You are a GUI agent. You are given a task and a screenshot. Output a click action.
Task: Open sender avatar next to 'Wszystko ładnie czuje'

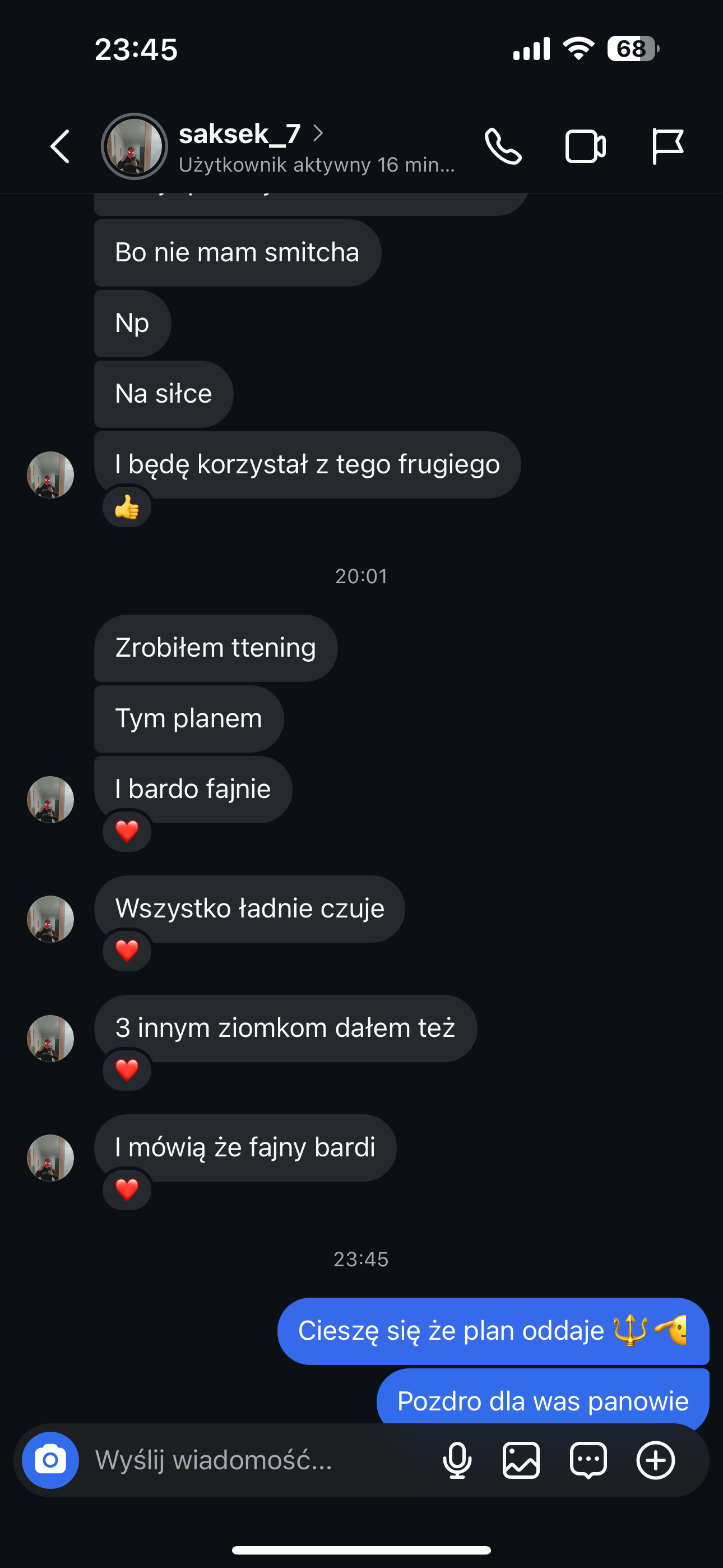pyautogui.click(x=50, y=919)
